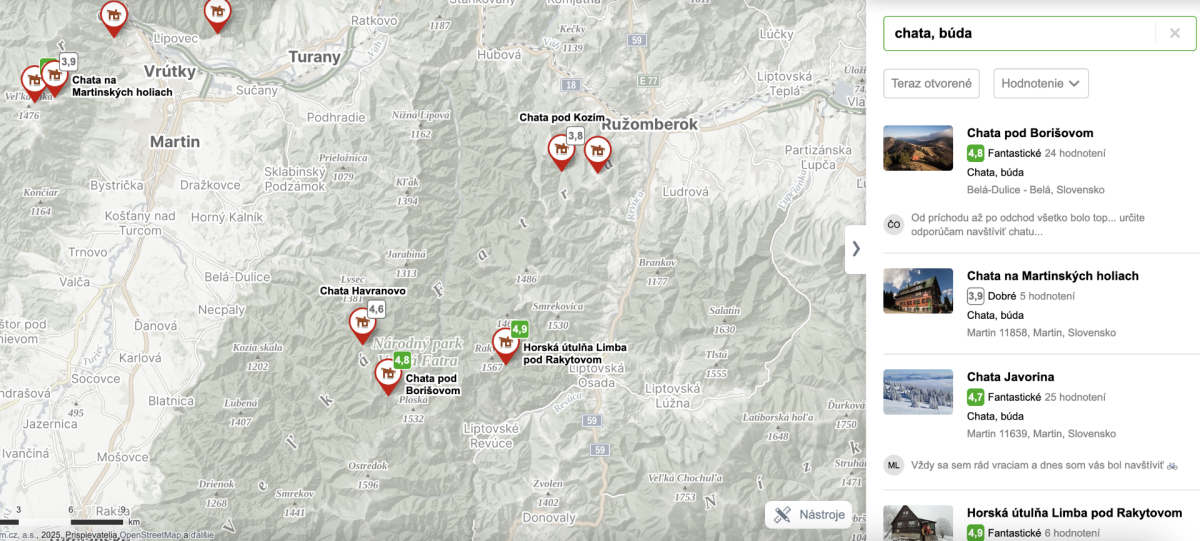
Task: Open the OpenStreetMap attribution link
Action: coord(152,535)
